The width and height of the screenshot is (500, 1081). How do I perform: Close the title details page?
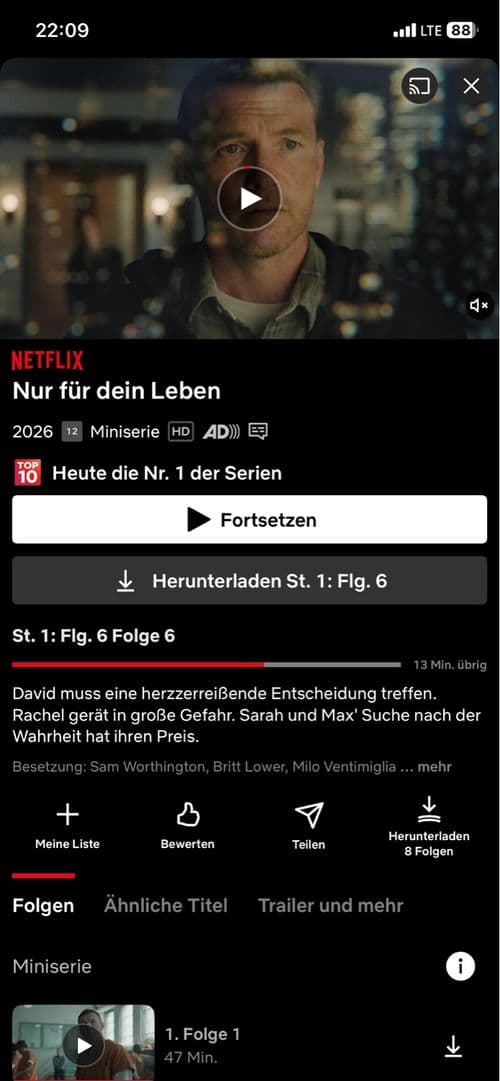[472, 86]
